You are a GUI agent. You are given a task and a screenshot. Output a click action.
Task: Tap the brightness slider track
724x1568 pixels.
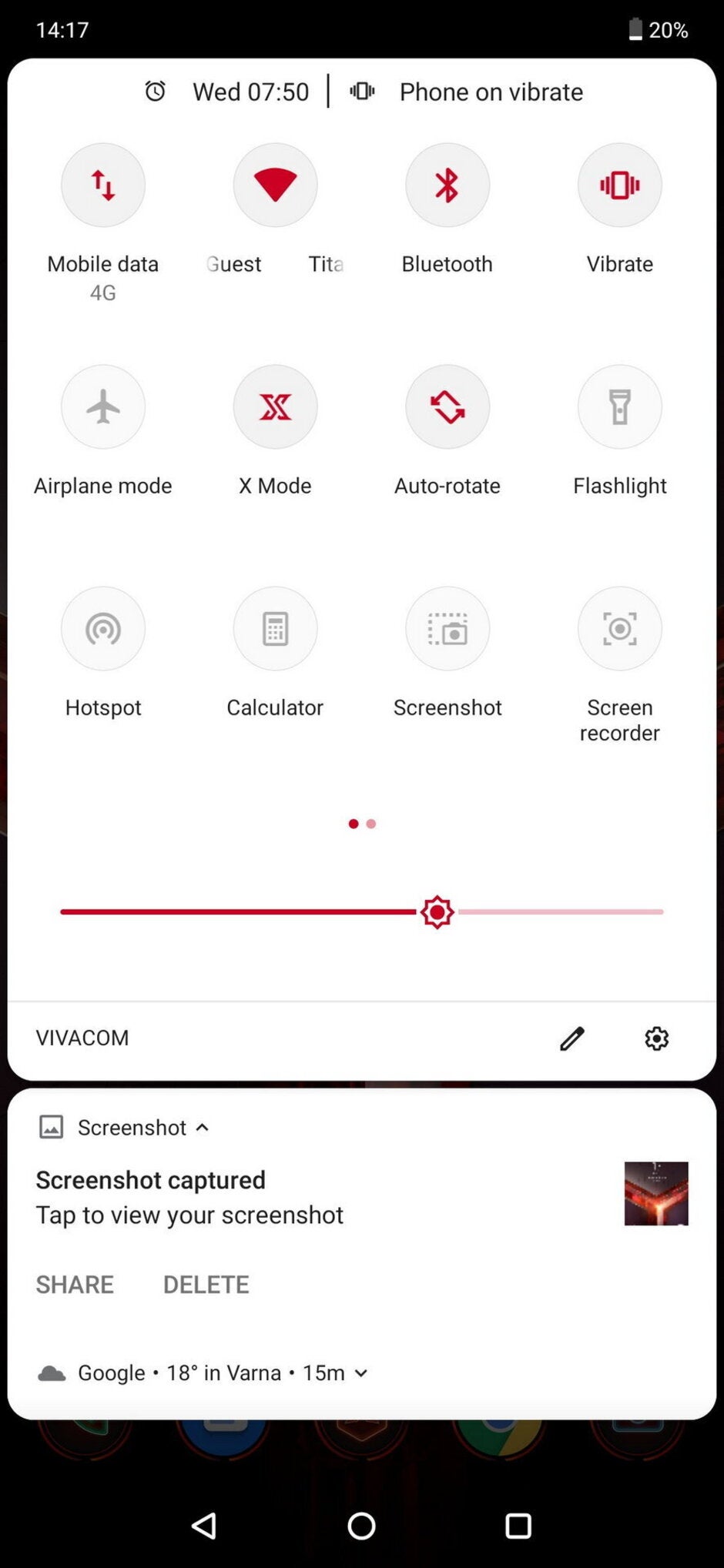click(x=560, y=912)
